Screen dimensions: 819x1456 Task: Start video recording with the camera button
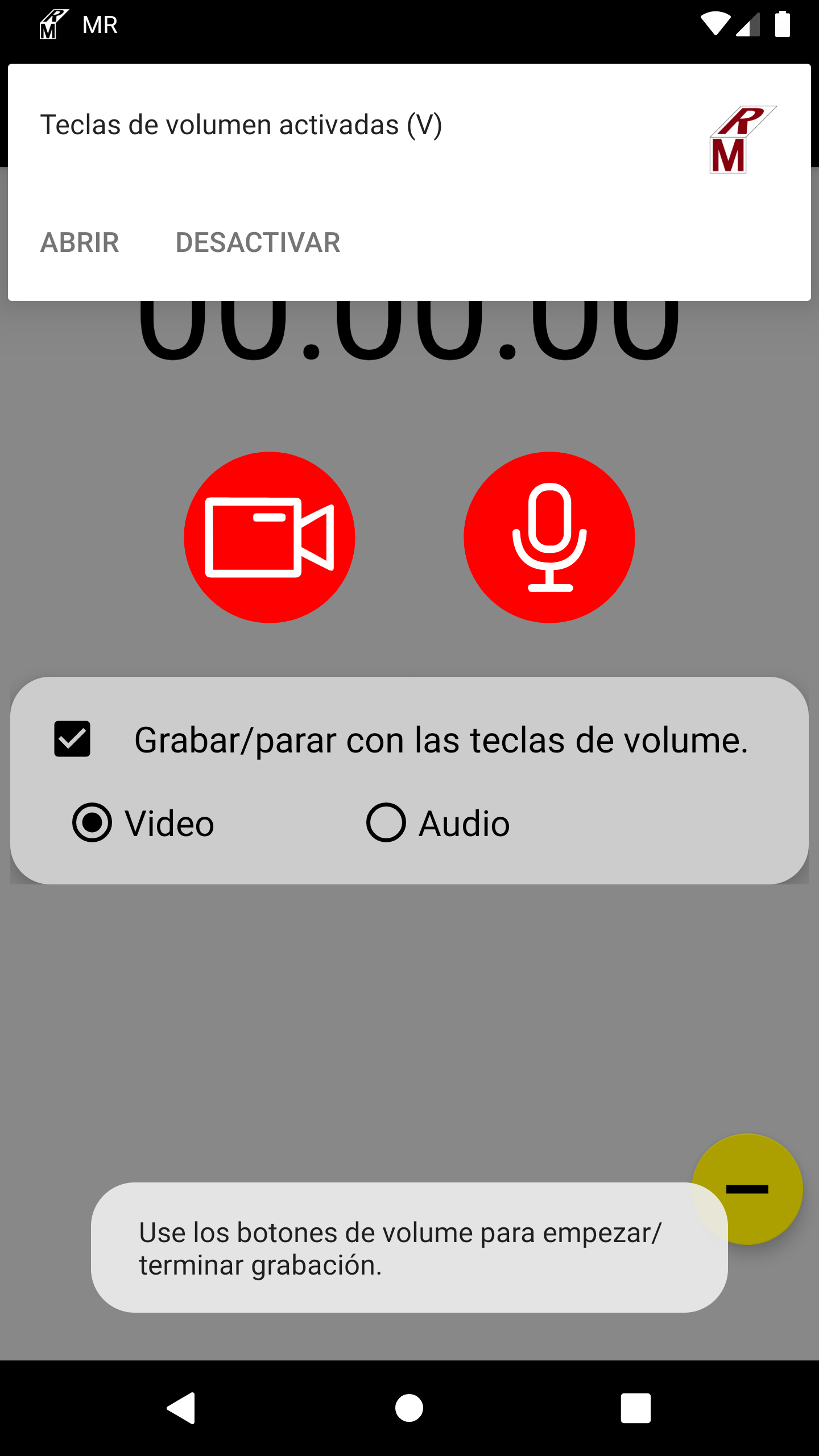(270, 537)
